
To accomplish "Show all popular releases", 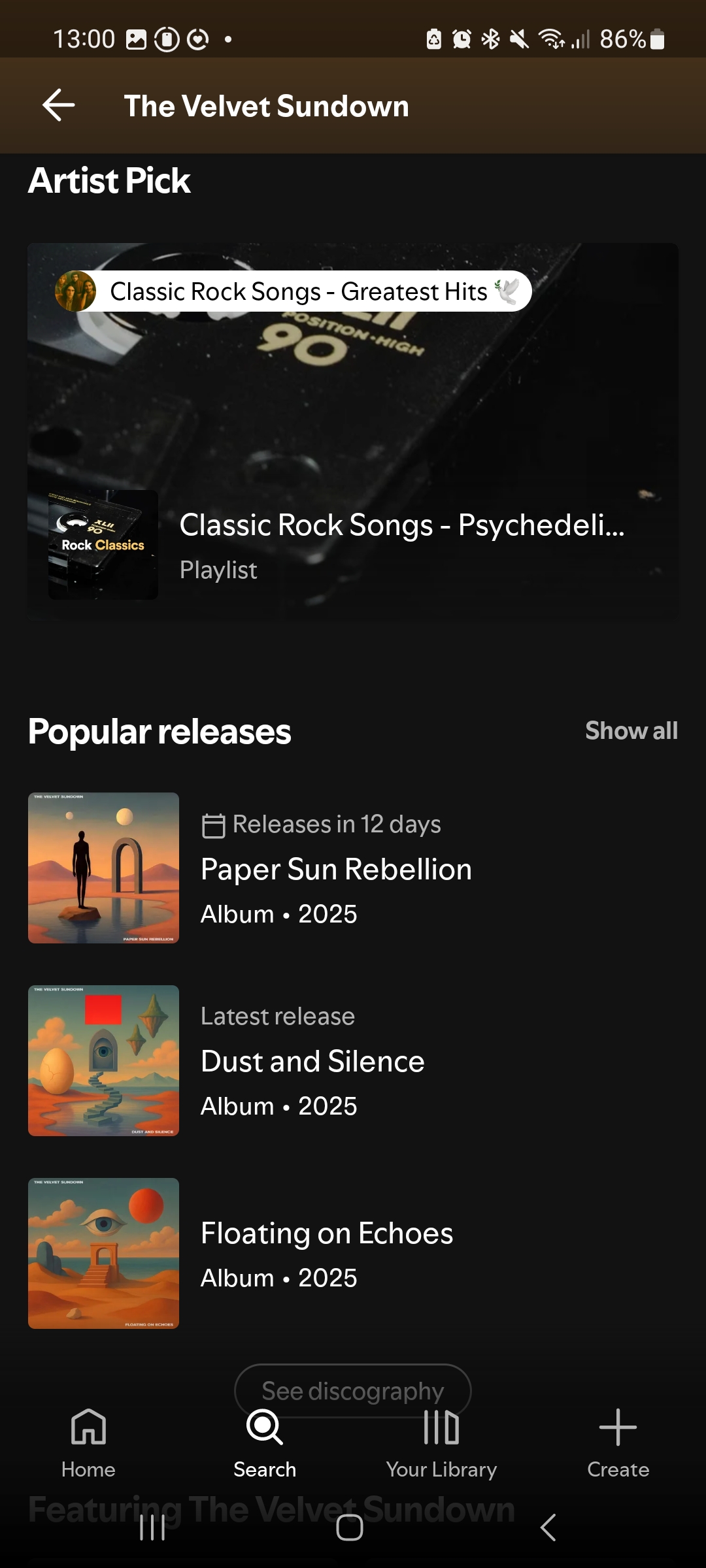I will (x=630, y=730).
